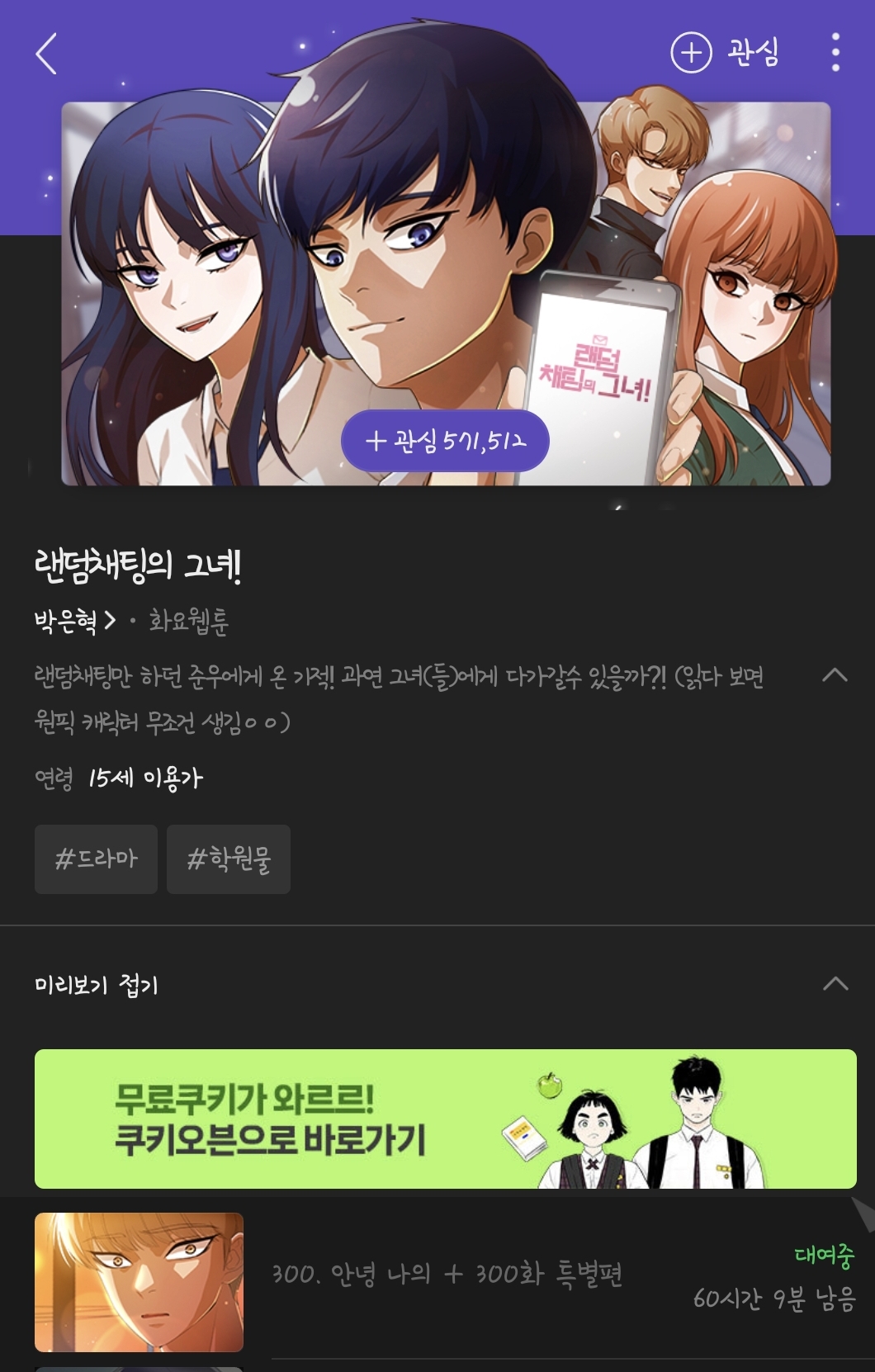Go back using the top-left arrow
This screenshot has height=1372, width=875.
[x=46, y=54]
